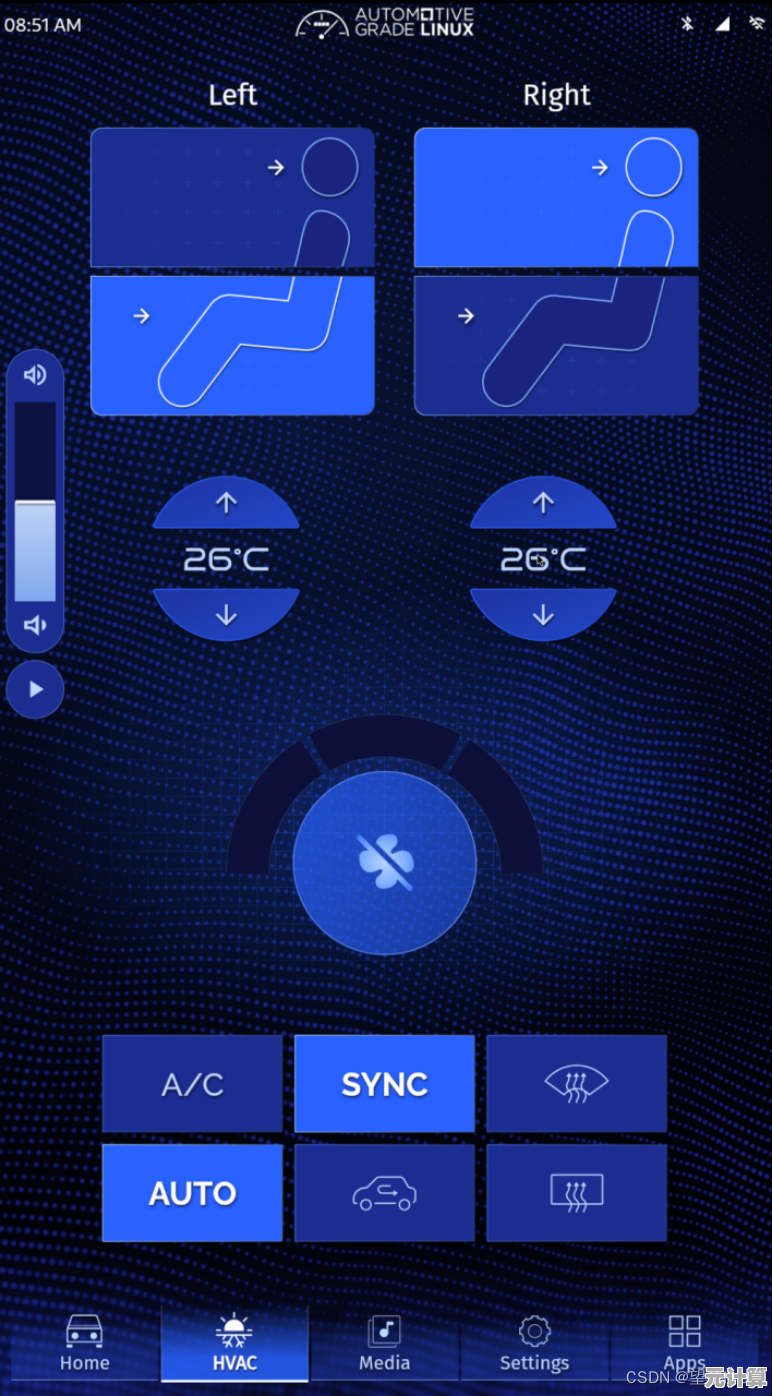This screenshot has width=773, height=1396.
Task: Toggle the left foot airflow vent
Action: click(232, 345)
